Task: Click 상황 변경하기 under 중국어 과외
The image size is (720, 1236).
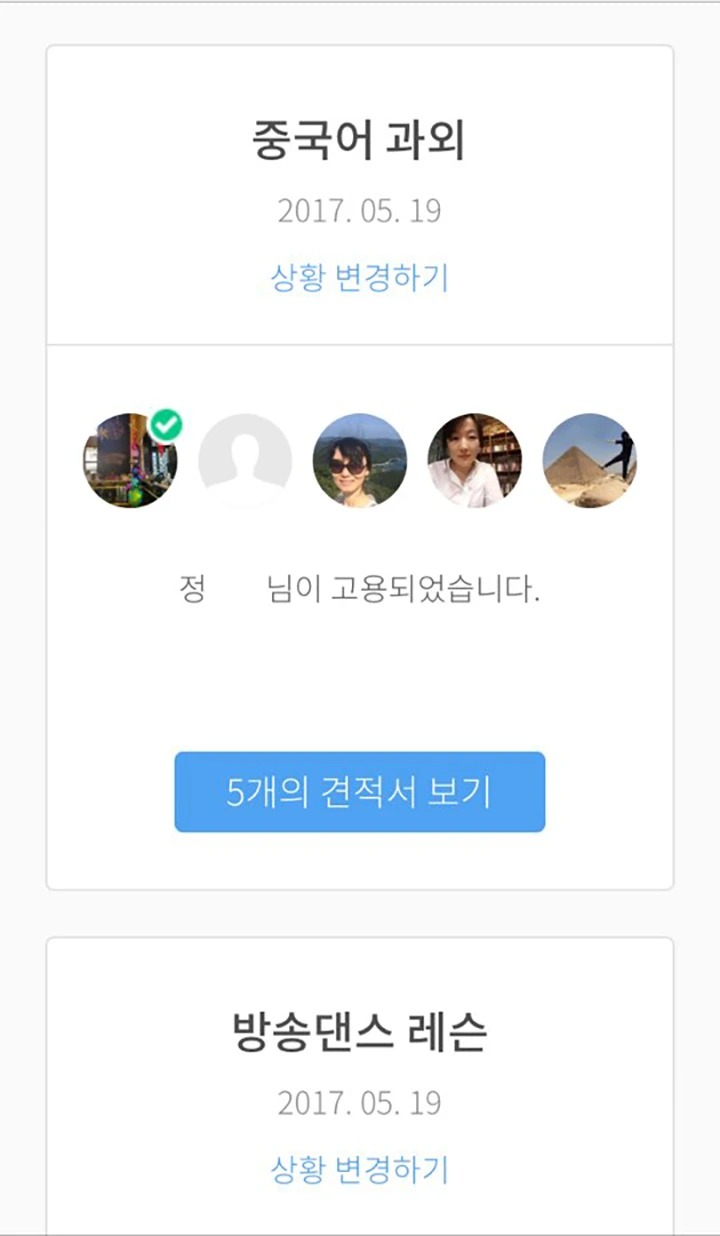Action: point(360,276)
